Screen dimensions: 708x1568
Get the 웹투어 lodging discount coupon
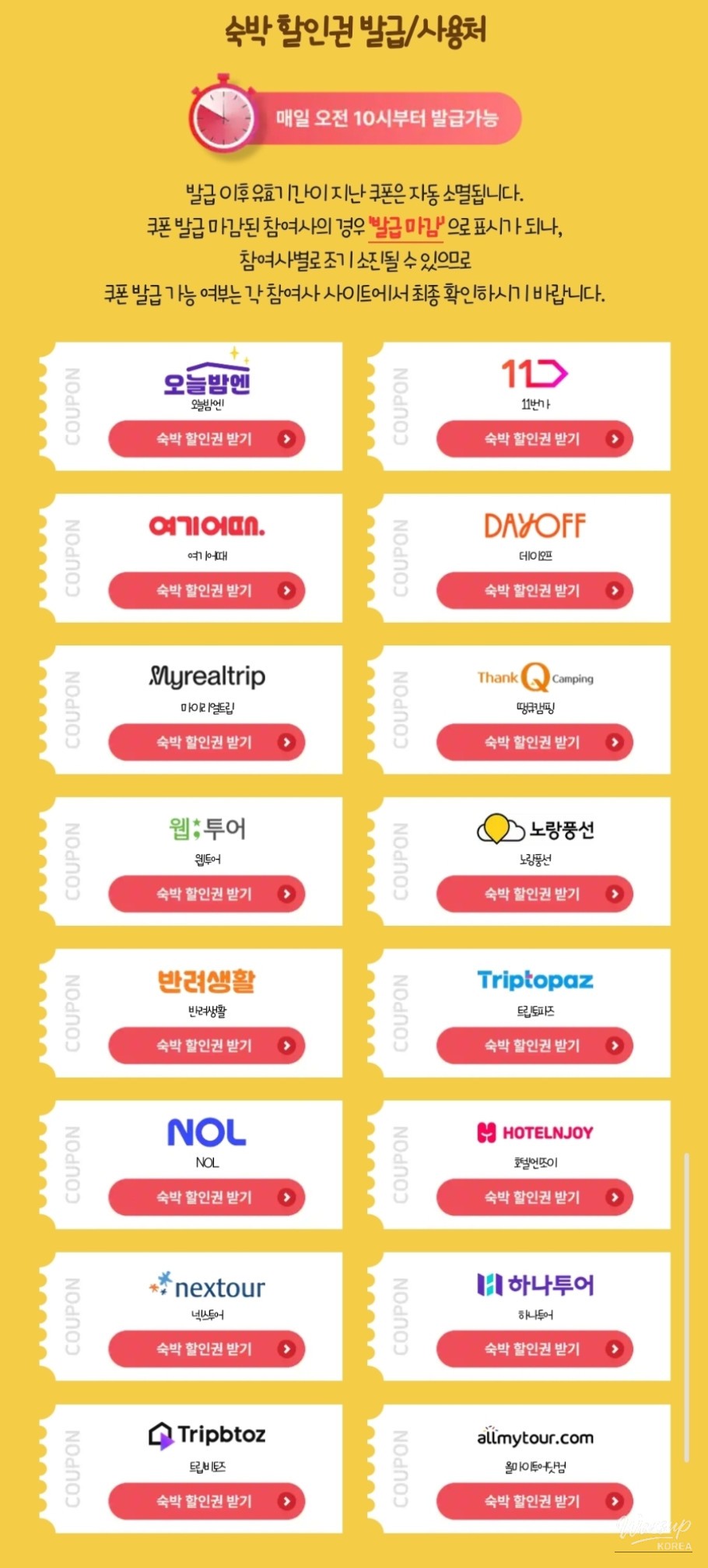(x=206, y=894)
